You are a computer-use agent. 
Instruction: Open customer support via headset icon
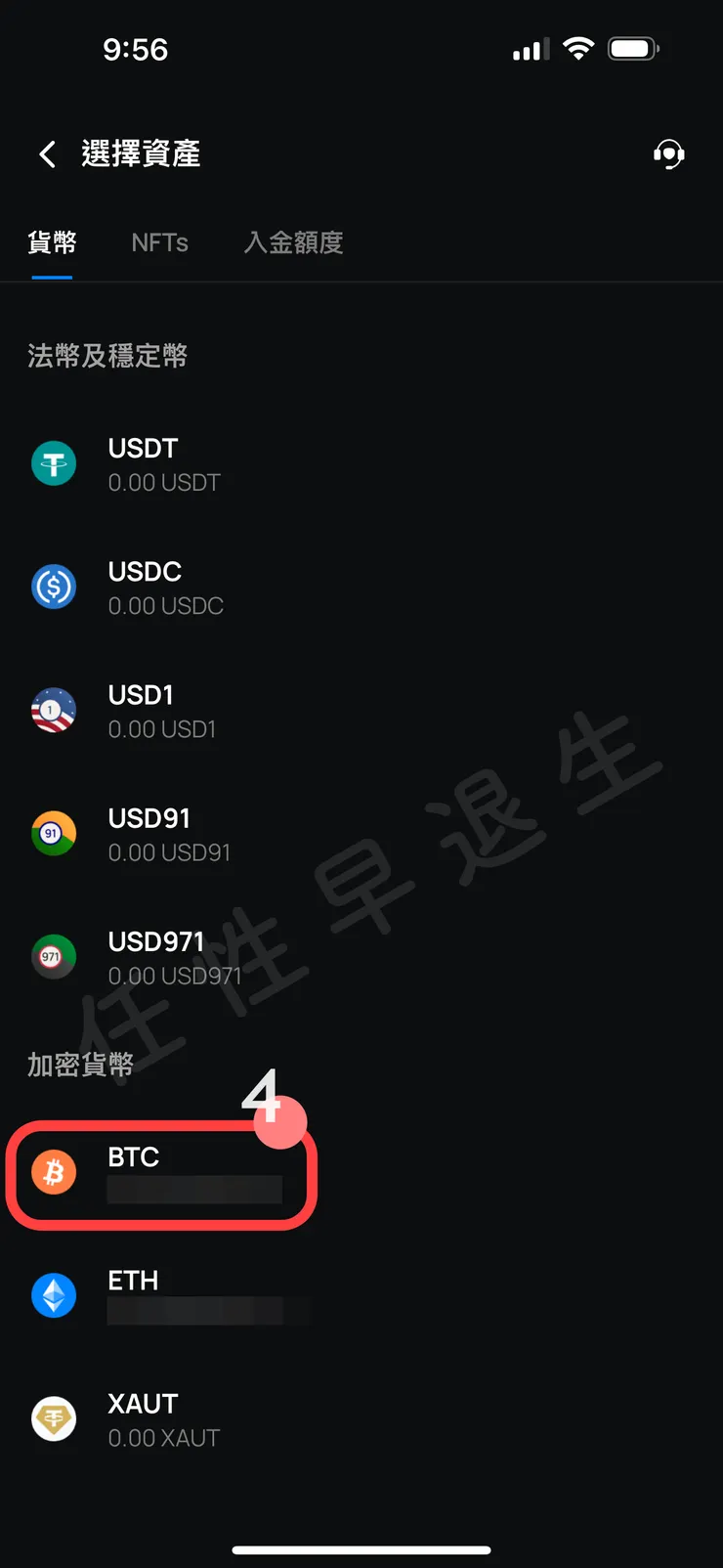tap(669, 153)
